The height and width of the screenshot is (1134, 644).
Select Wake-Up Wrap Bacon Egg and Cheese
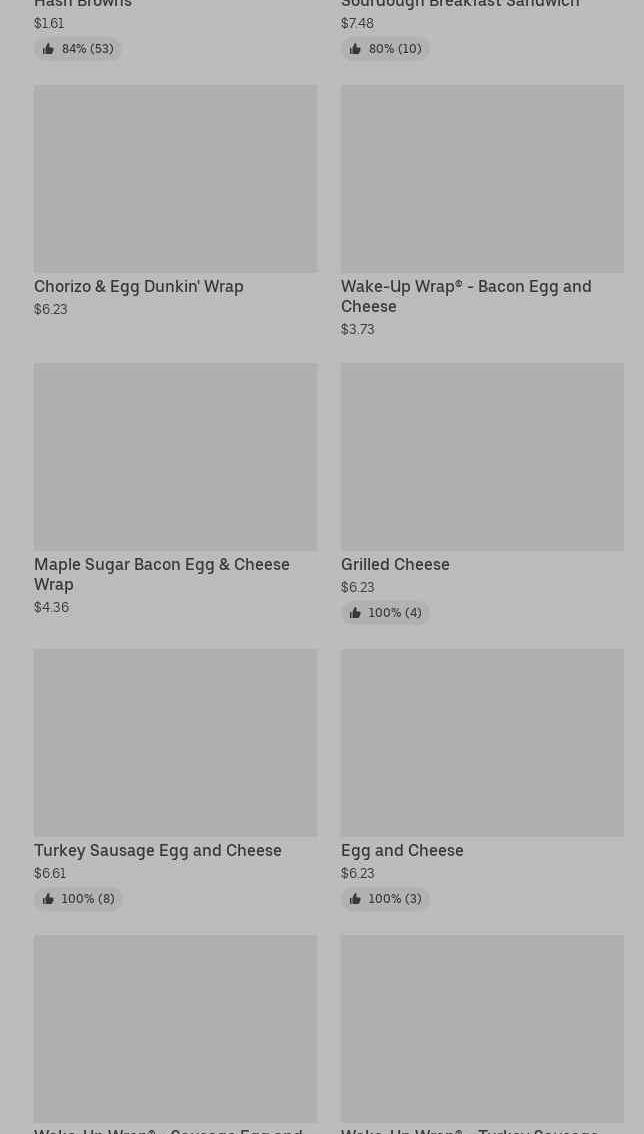pyautogui.click(x=482, y=212)
